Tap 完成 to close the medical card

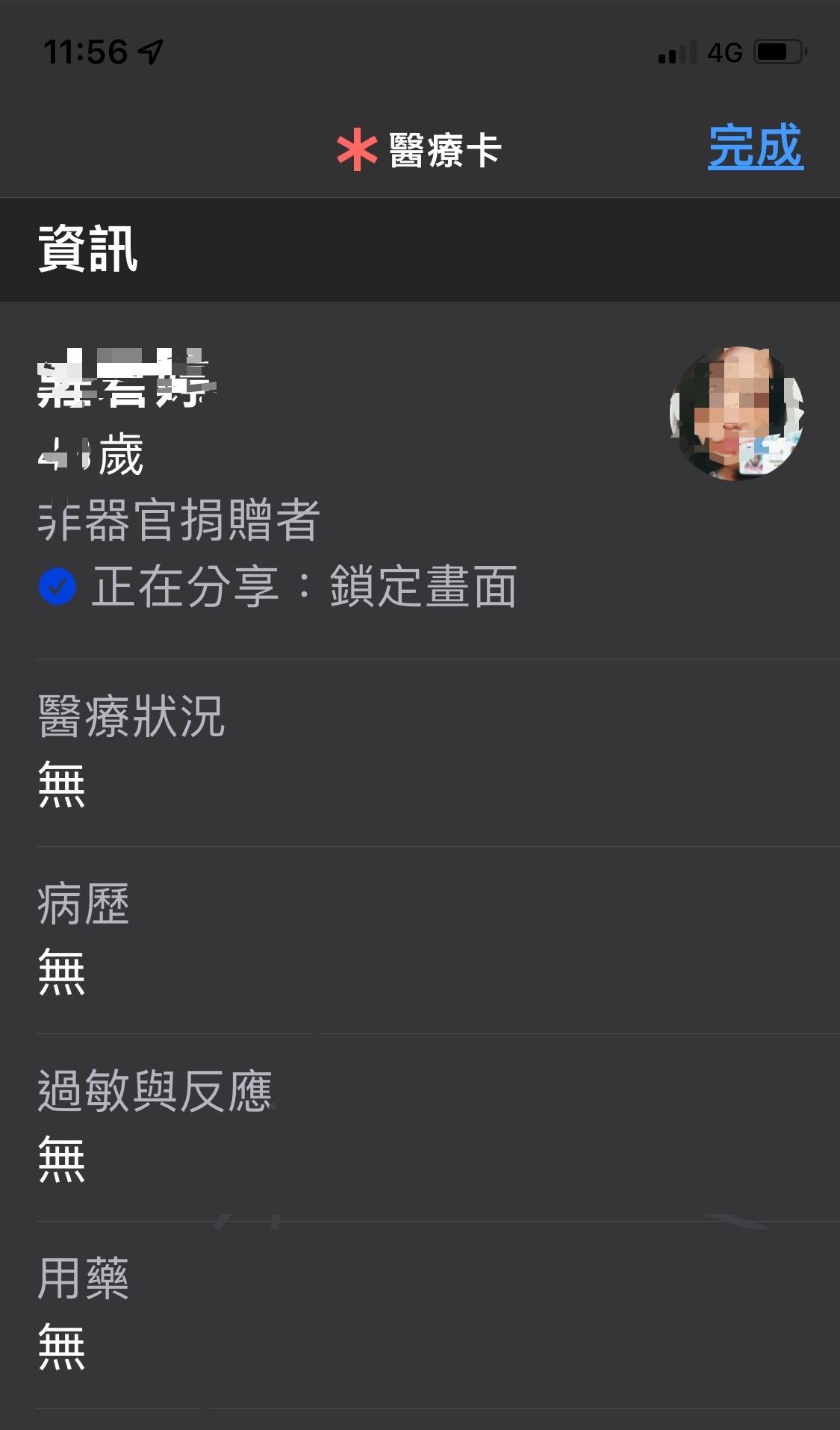[755, 146]
